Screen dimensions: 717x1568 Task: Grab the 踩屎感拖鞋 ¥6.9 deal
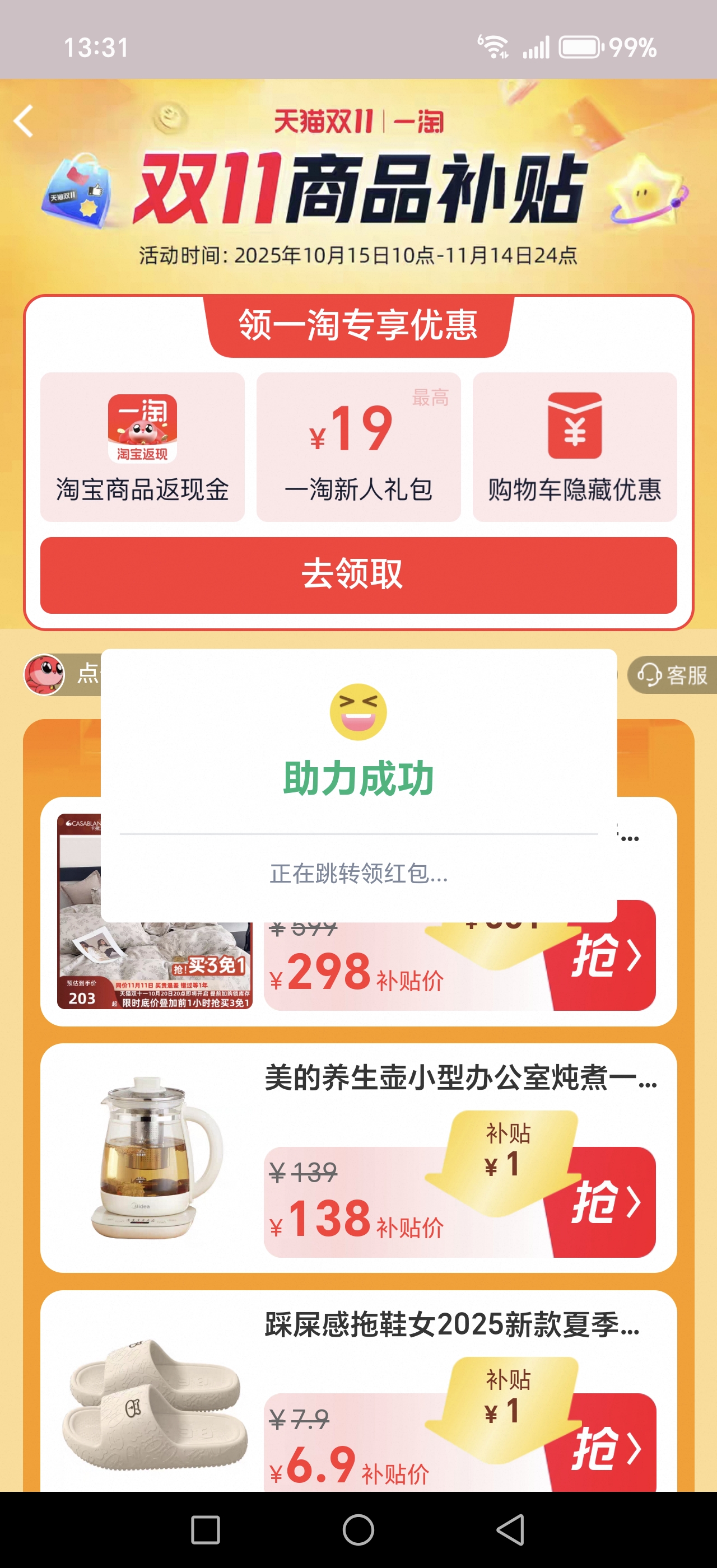(x=605, y=1448)
